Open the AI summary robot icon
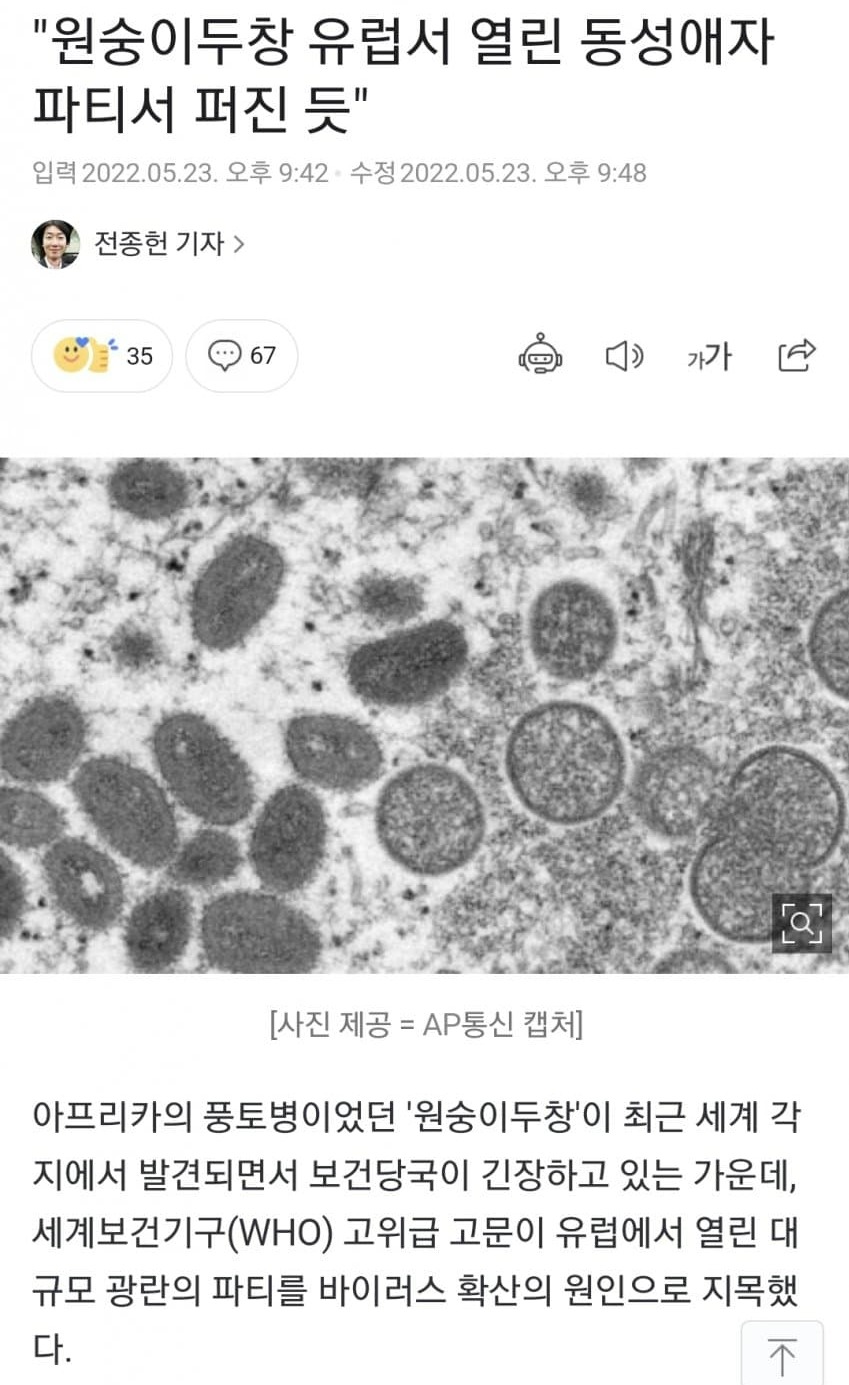The height and width of the screenshot is (1385, 849). [540, 355]
